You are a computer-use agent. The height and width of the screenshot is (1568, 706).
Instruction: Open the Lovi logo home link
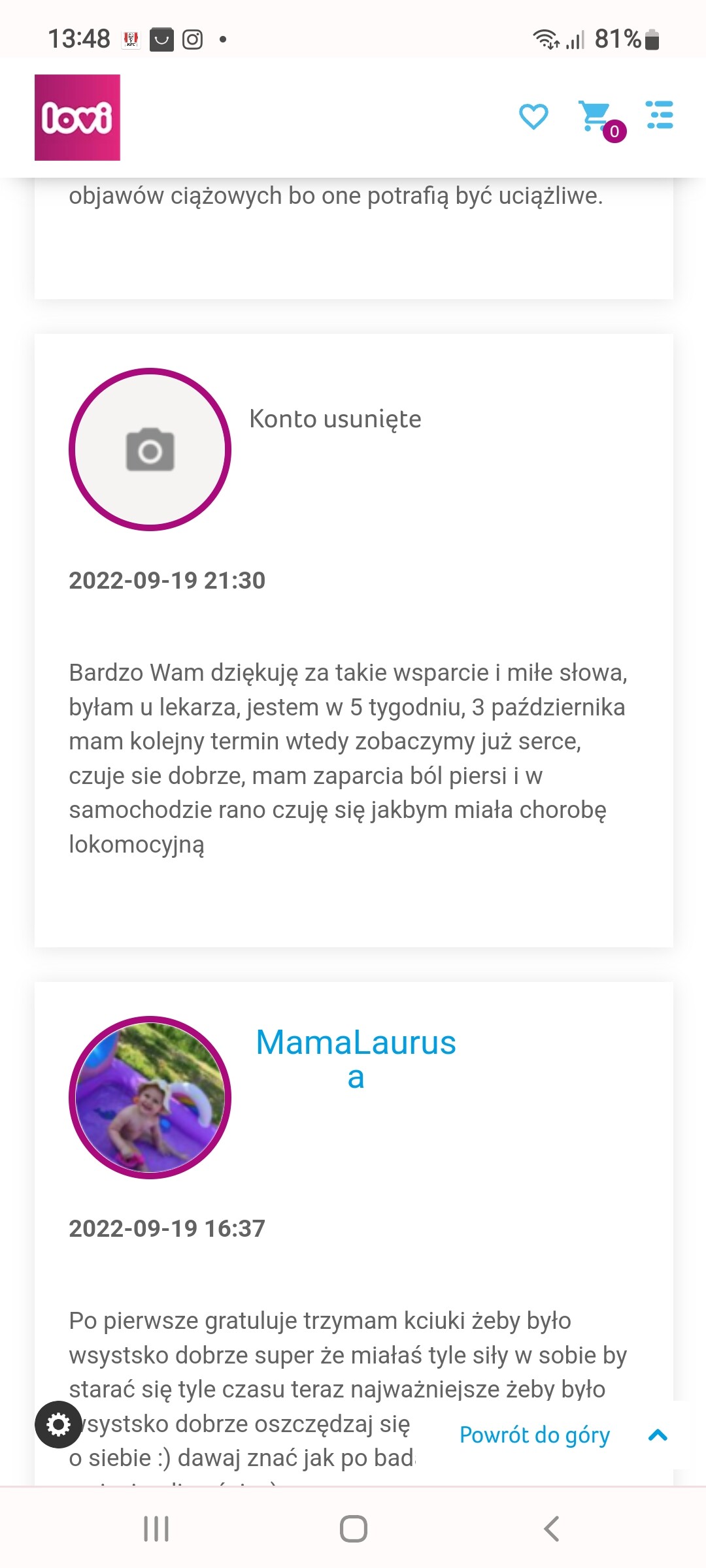77,118
